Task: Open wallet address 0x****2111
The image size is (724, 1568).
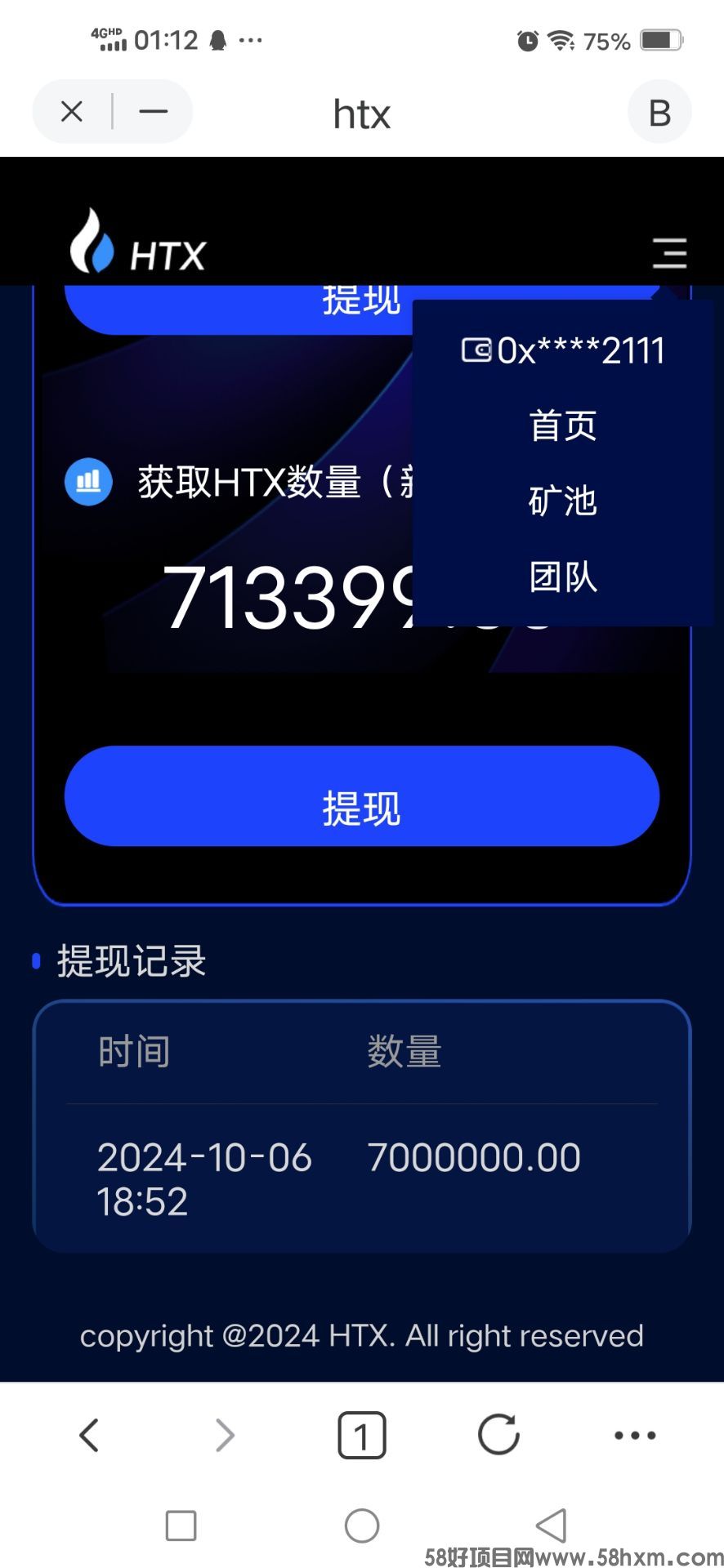Action: pos(564,351)
